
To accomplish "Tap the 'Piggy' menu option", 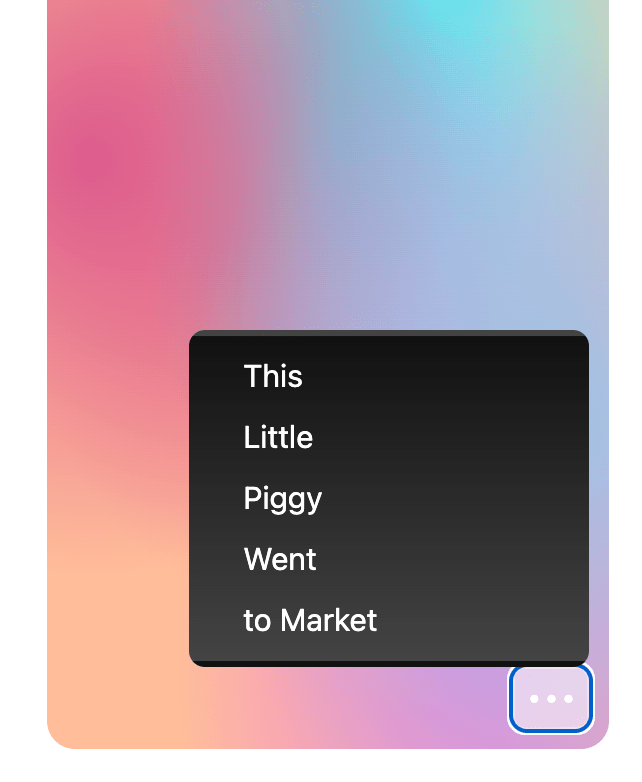I will [282, 499].
